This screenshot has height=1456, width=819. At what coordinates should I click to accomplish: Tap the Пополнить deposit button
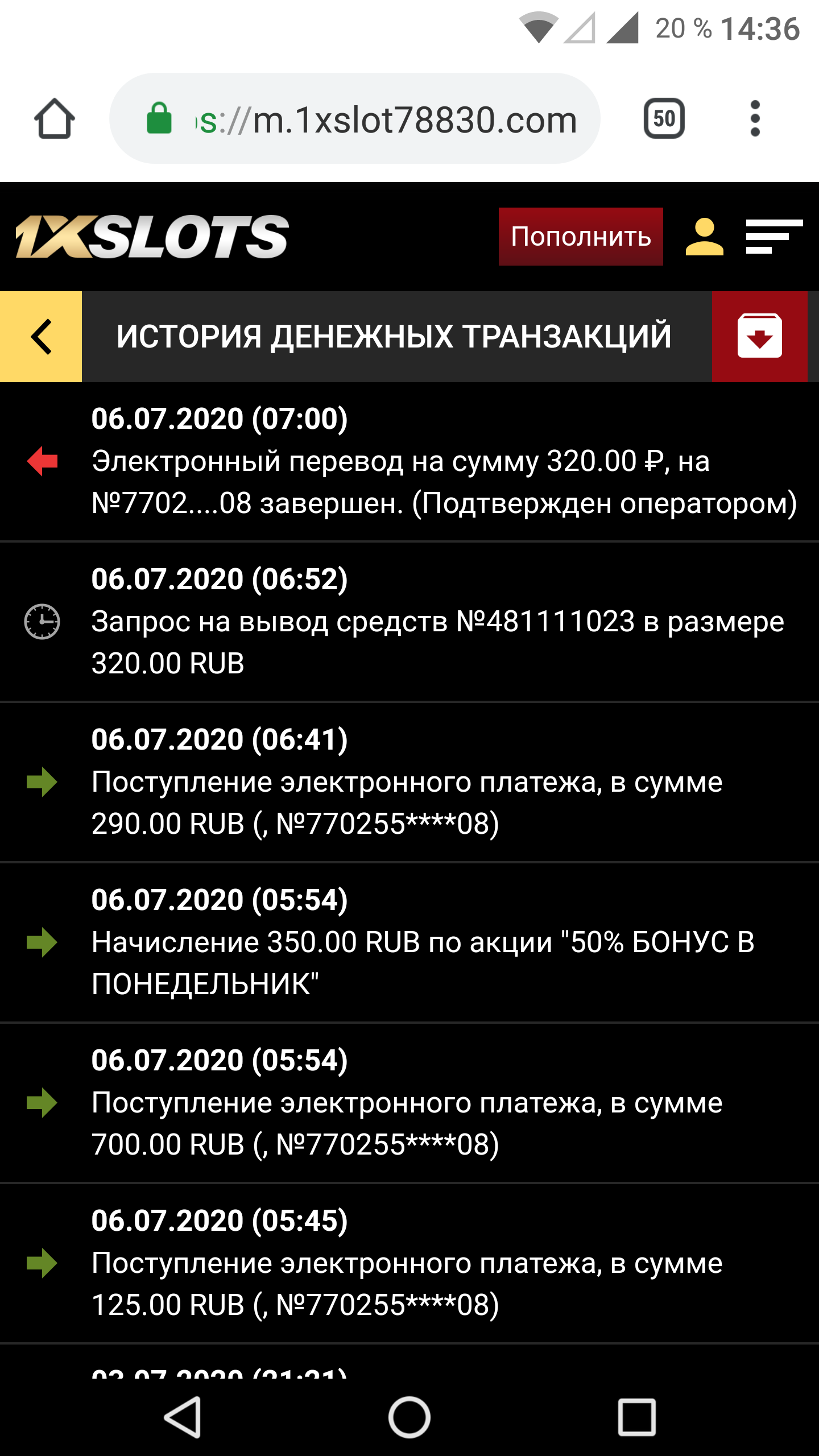(x=581, y=237)
